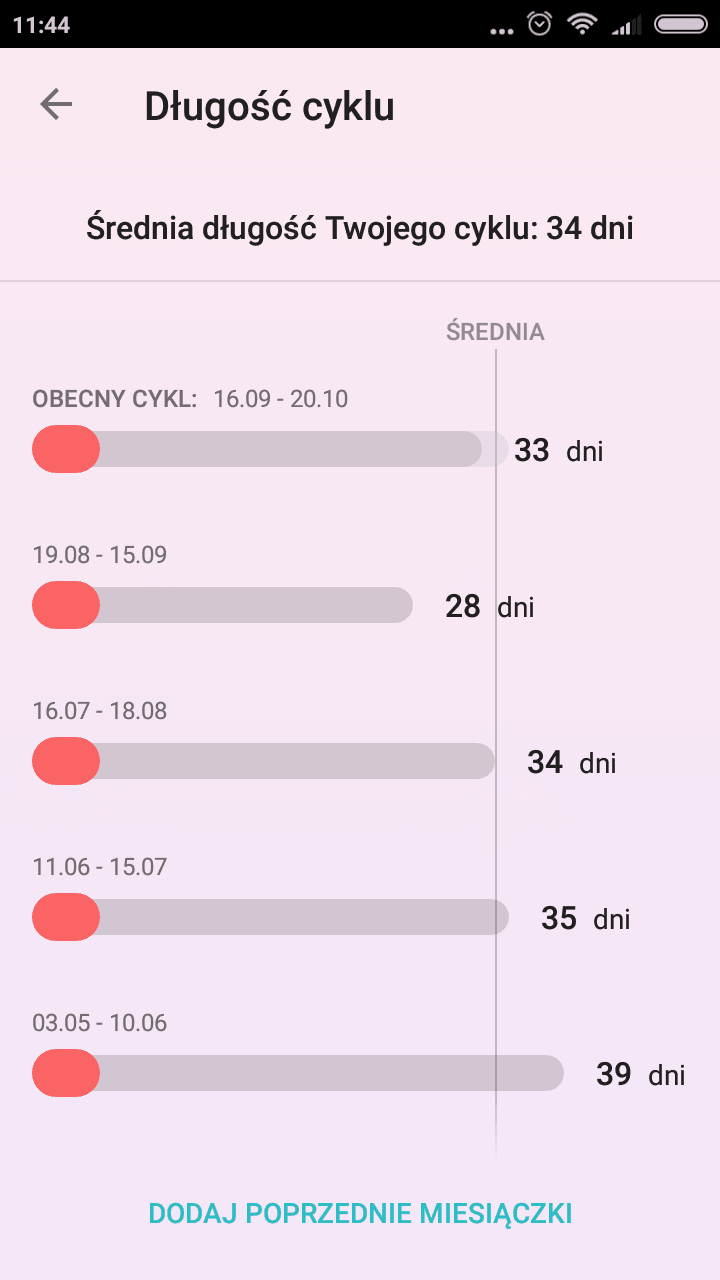
Task: Tap DODAJ POPRZEDNIE MIESIĄCZKI
Action: click(360, 1214)
